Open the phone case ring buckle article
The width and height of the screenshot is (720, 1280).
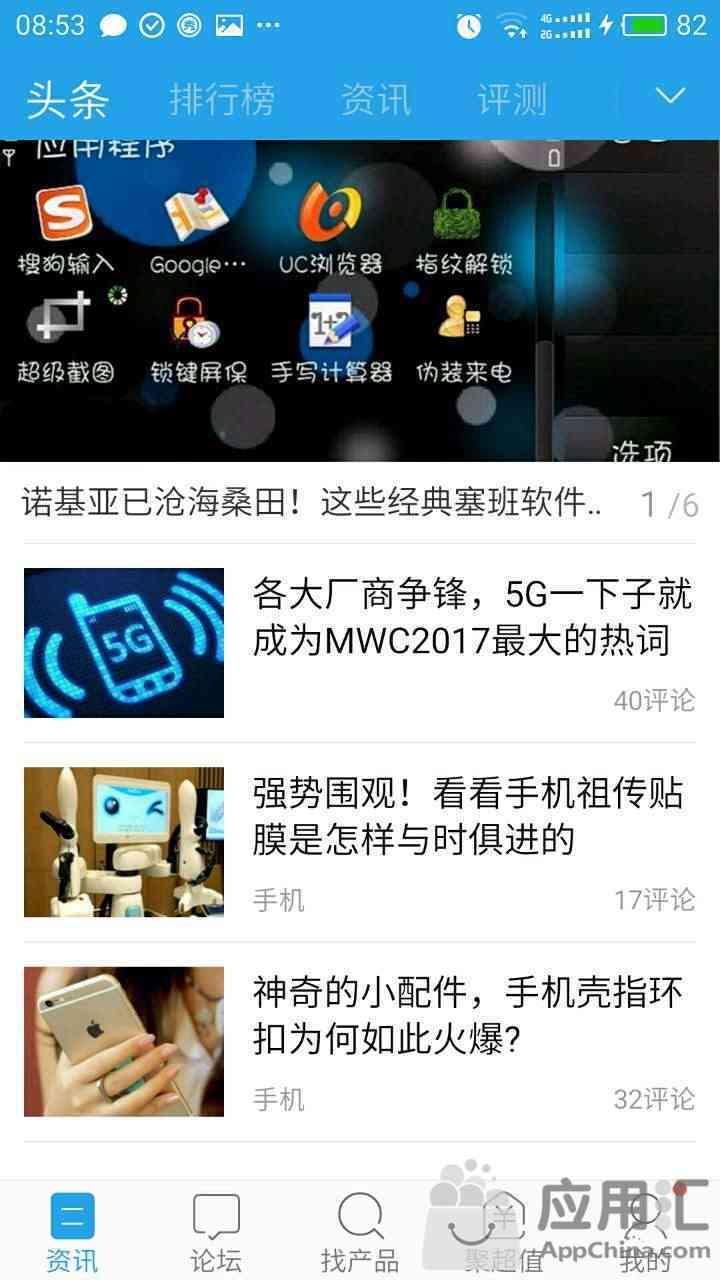coord(360,1041)
